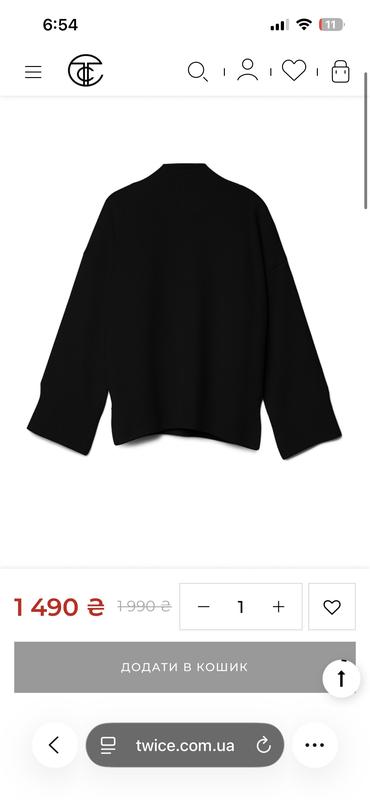Open the black sweater product image
This screenshot has width=370, height=800.
pos(184,311)
